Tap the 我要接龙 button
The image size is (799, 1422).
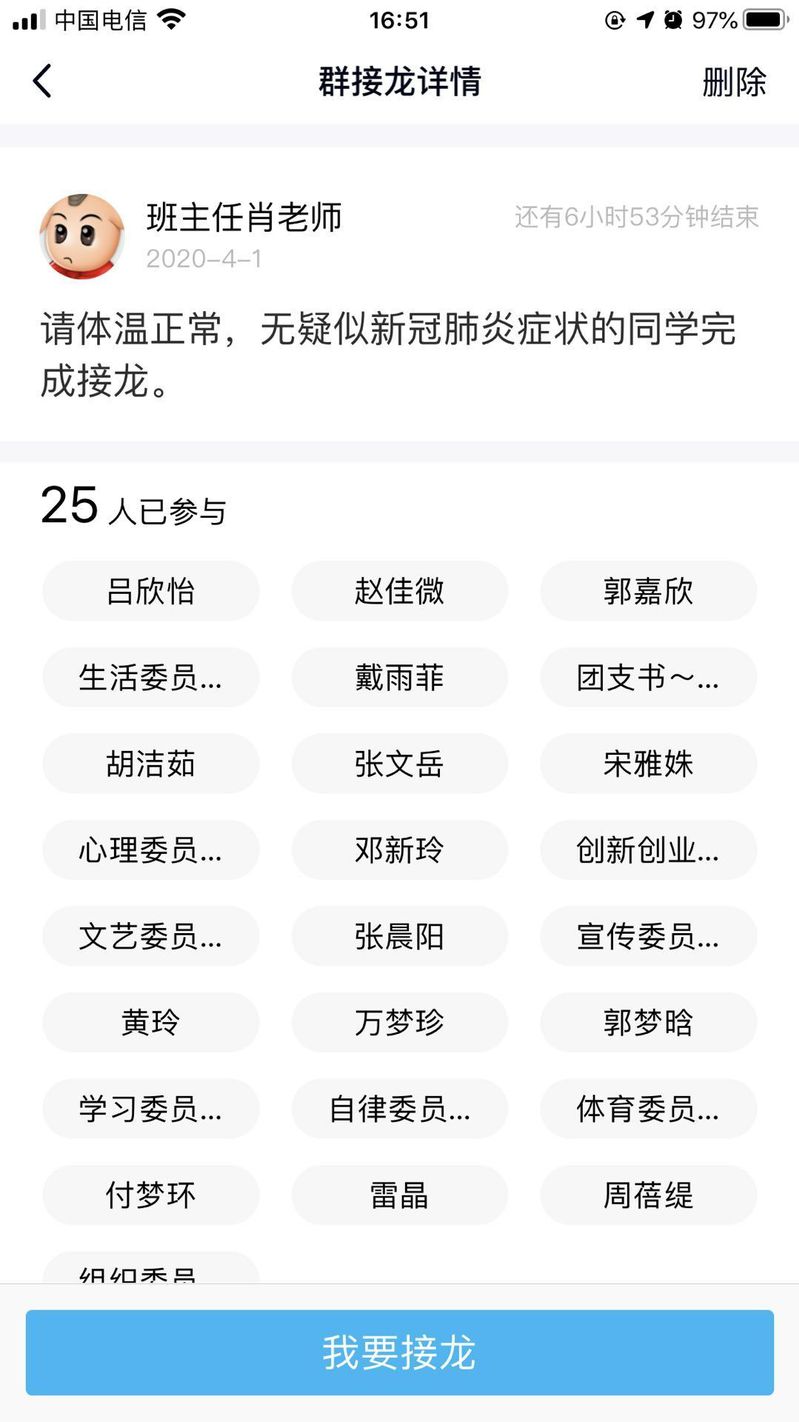point(399,1352)
